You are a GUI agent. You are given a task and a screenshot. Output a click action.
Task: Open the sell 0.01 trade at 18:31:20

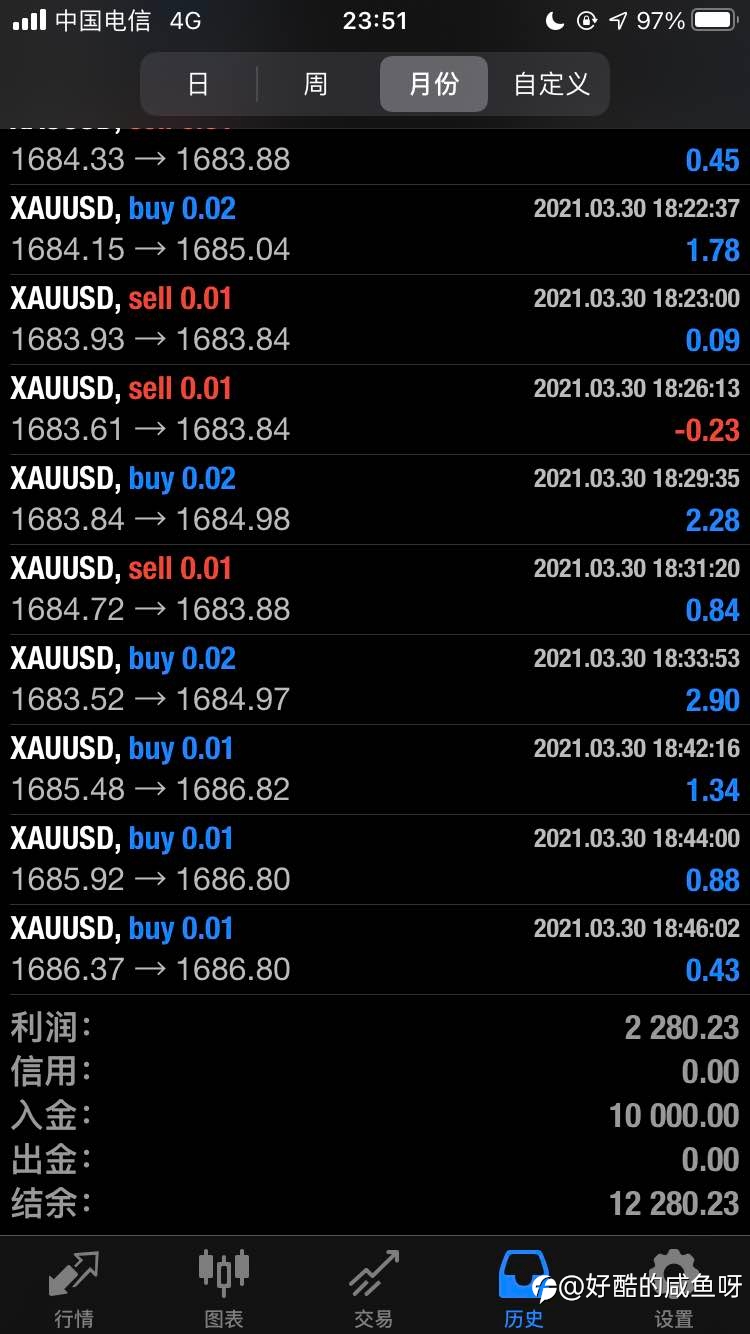pos(375,590)
